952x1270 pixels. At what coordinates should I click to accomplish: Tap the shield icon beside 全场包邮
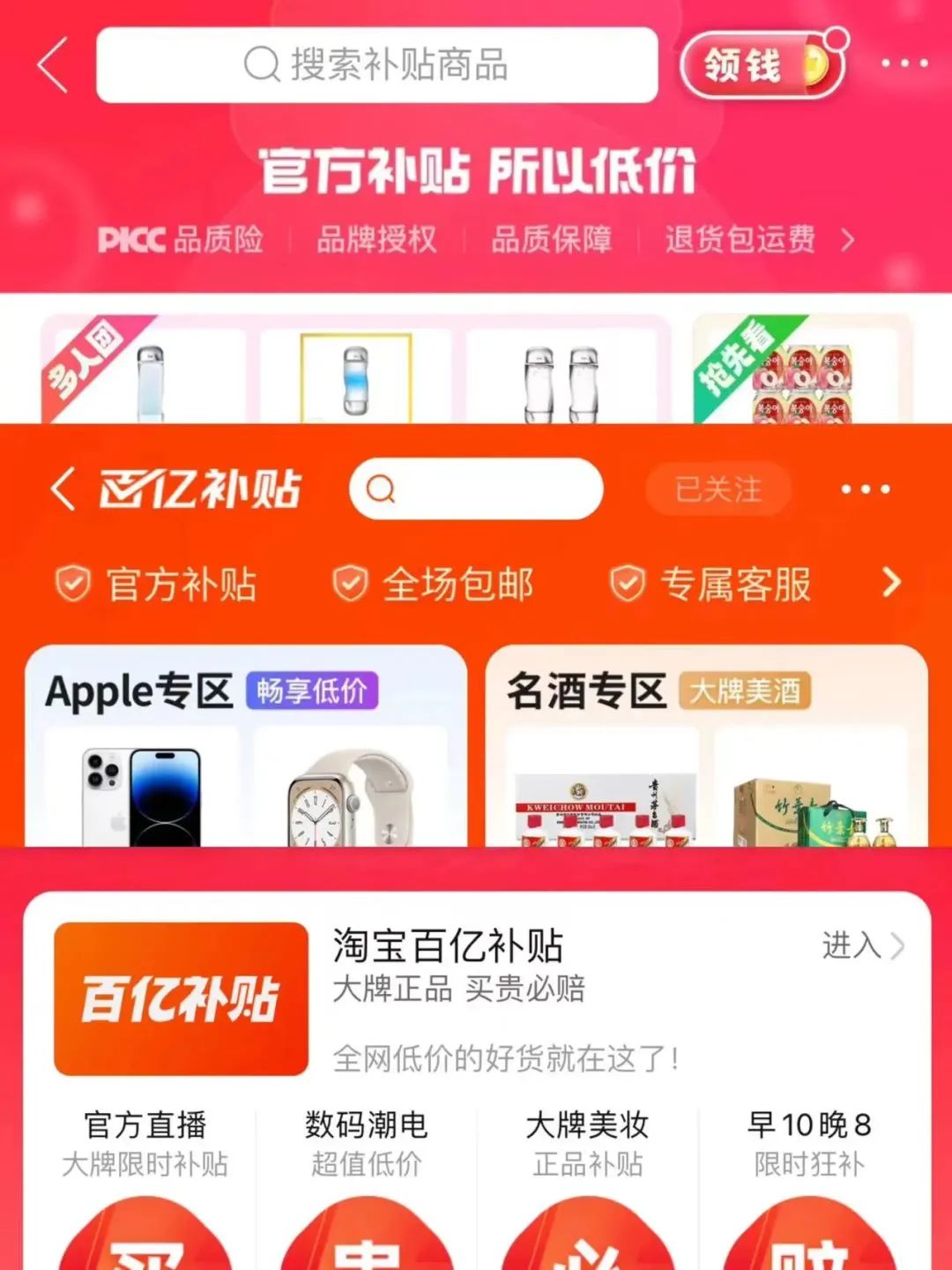351,582
